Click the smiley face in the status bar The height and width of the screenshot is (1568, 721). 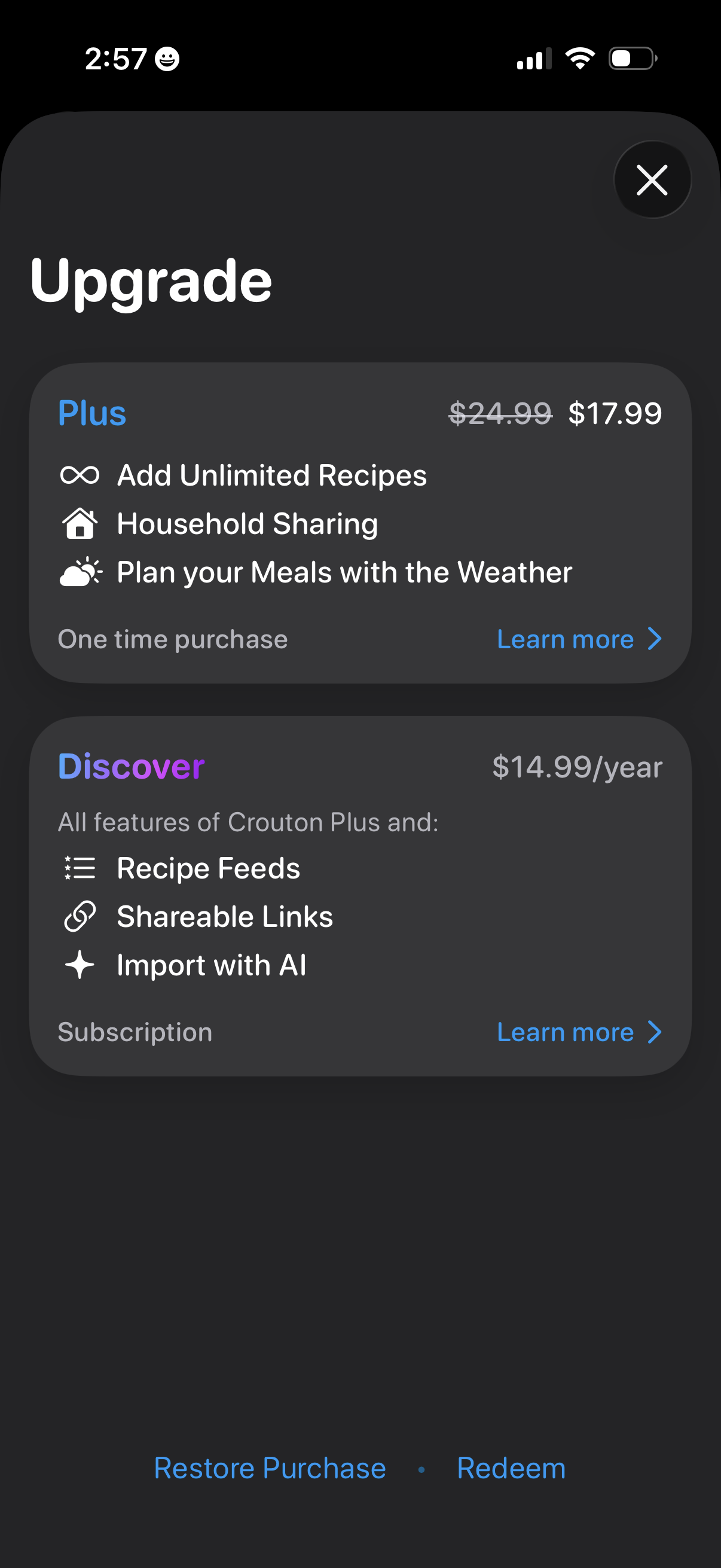pos(168,58)
